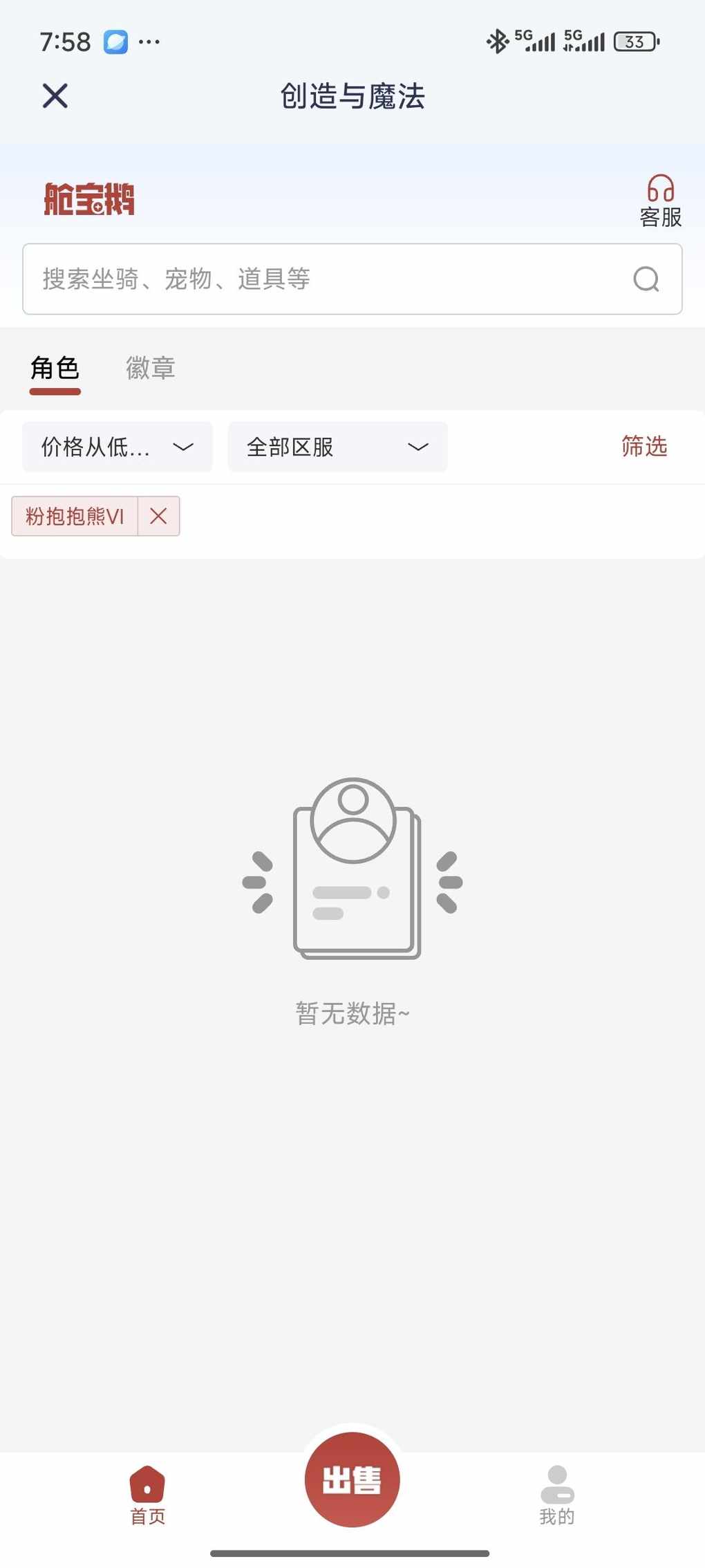Tap the 出售 sell button

pyautogui.click(x=352, y=1479)
